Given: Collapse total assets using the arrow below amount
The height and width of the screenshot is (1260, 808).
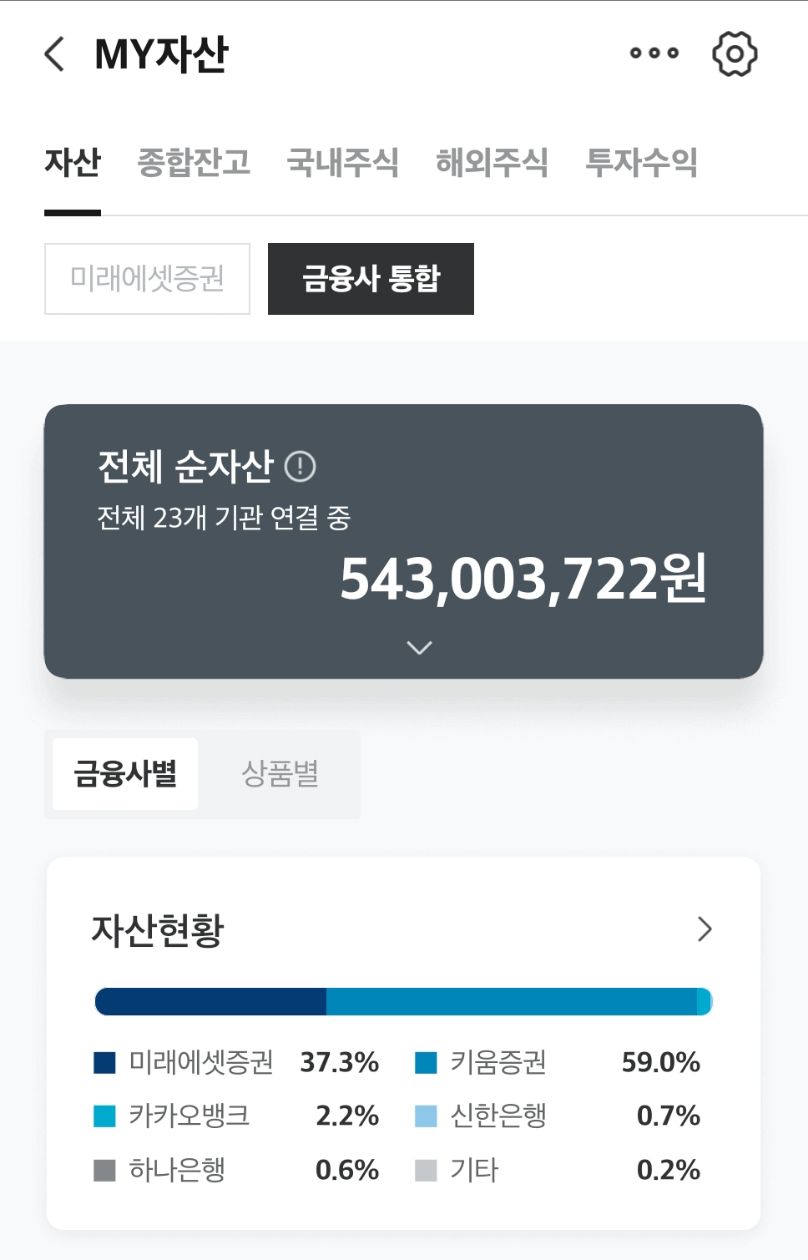Looking at the screenshot, I should 418,647.
